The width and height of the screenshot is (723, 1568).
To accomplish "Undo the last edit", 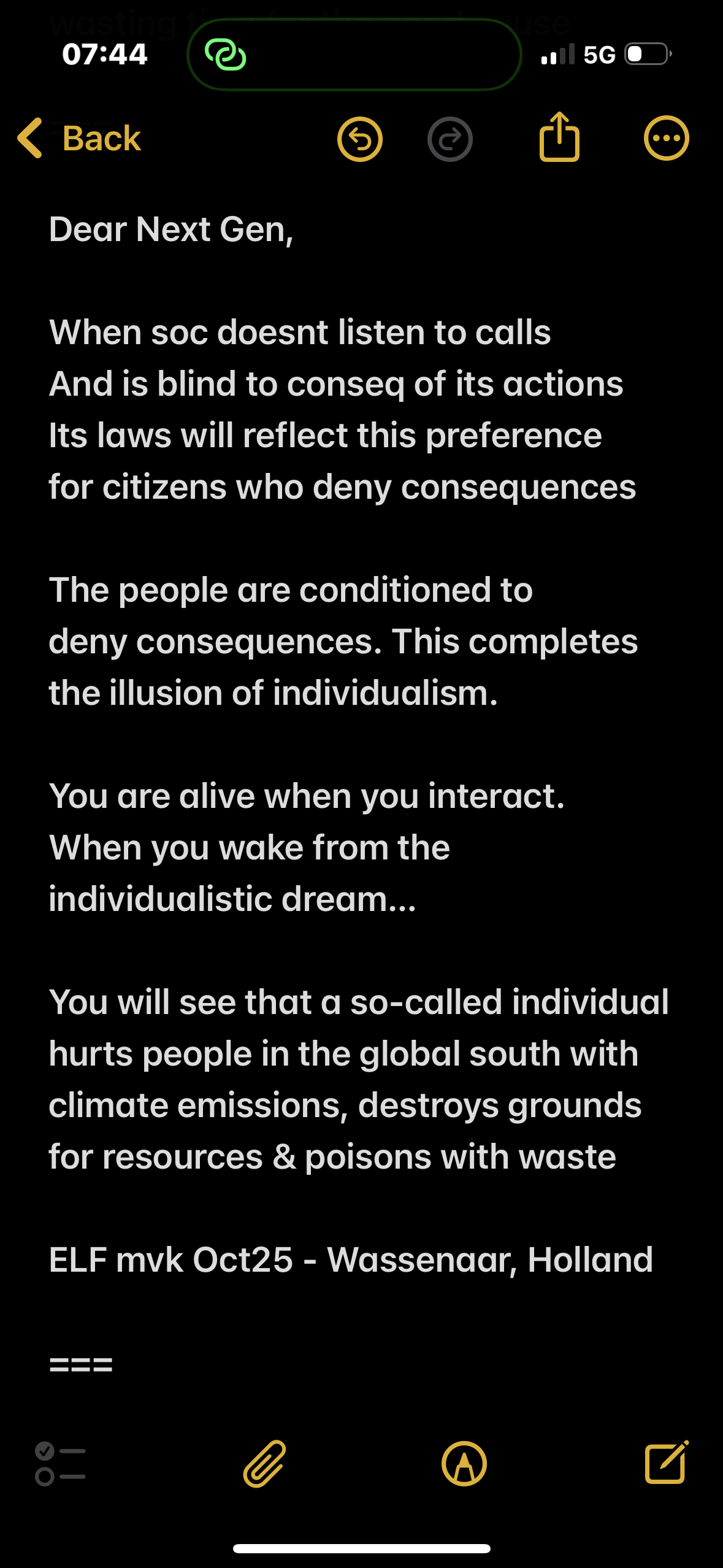I will click(x=360, y=139).
